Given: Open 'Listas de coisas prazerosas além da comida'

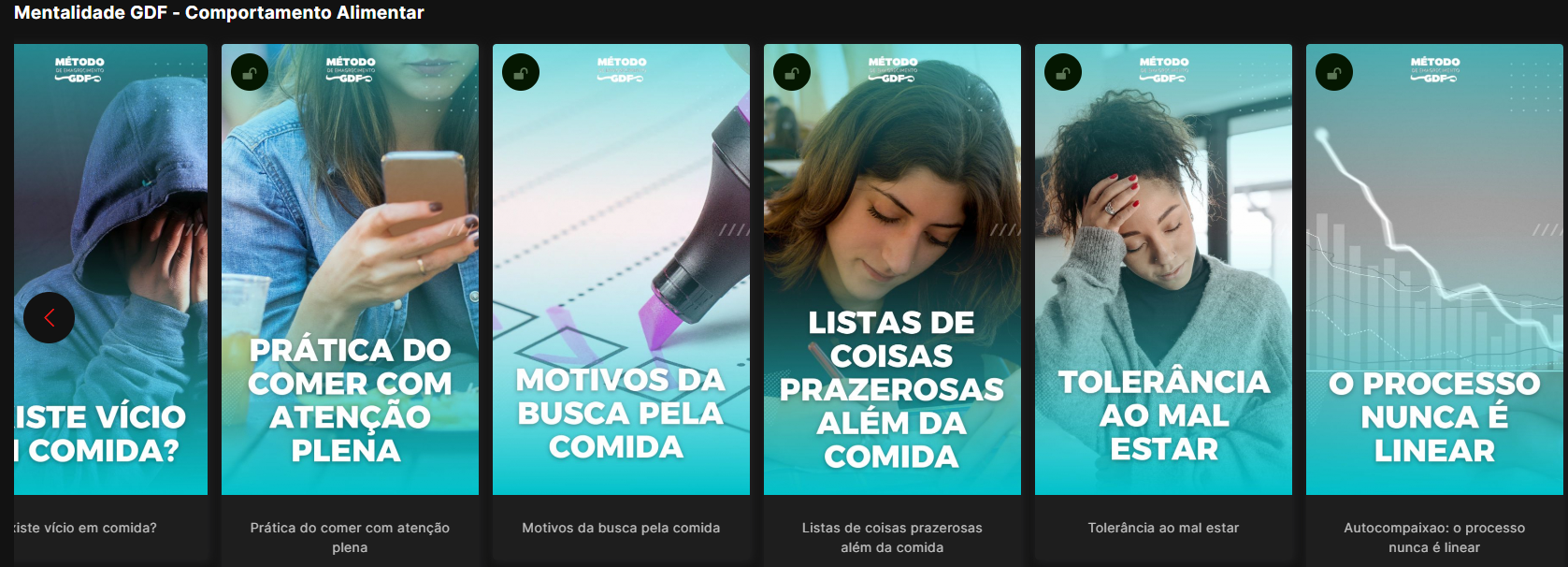Looking at the screenshot, I should coord(892,269).
